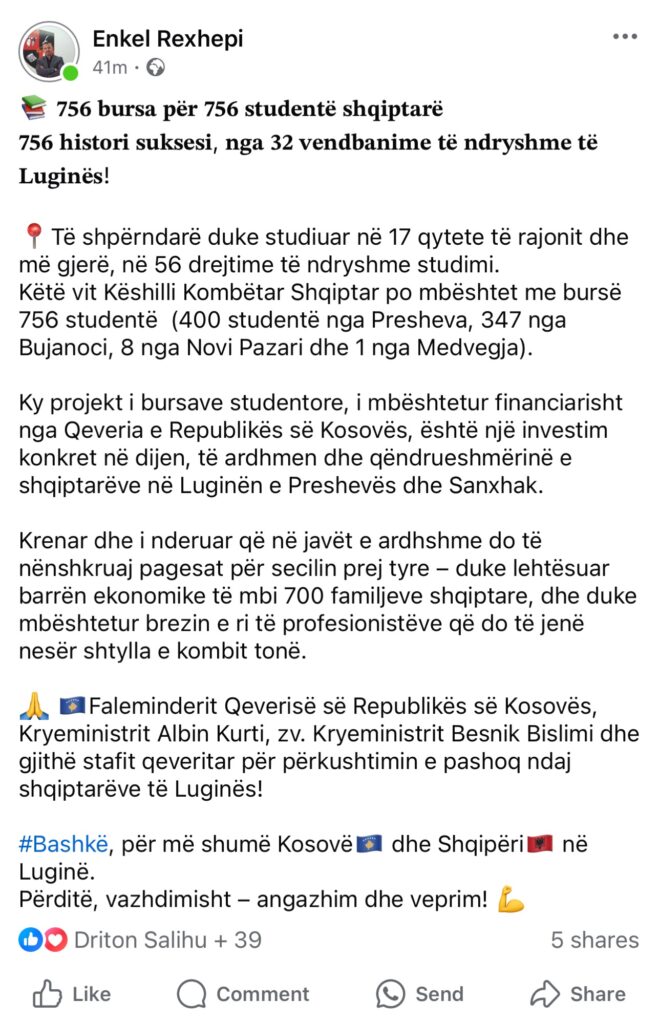659x1024 pixels.
Task: Open the #Bashkë hashtag
Action: point(62,843)
